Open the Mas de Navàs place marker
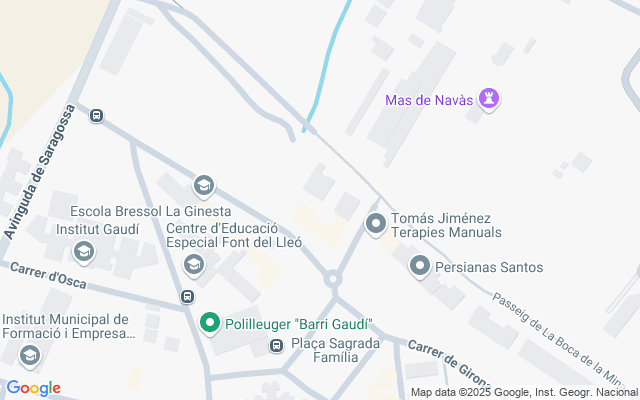 click(x=489, y=99)
